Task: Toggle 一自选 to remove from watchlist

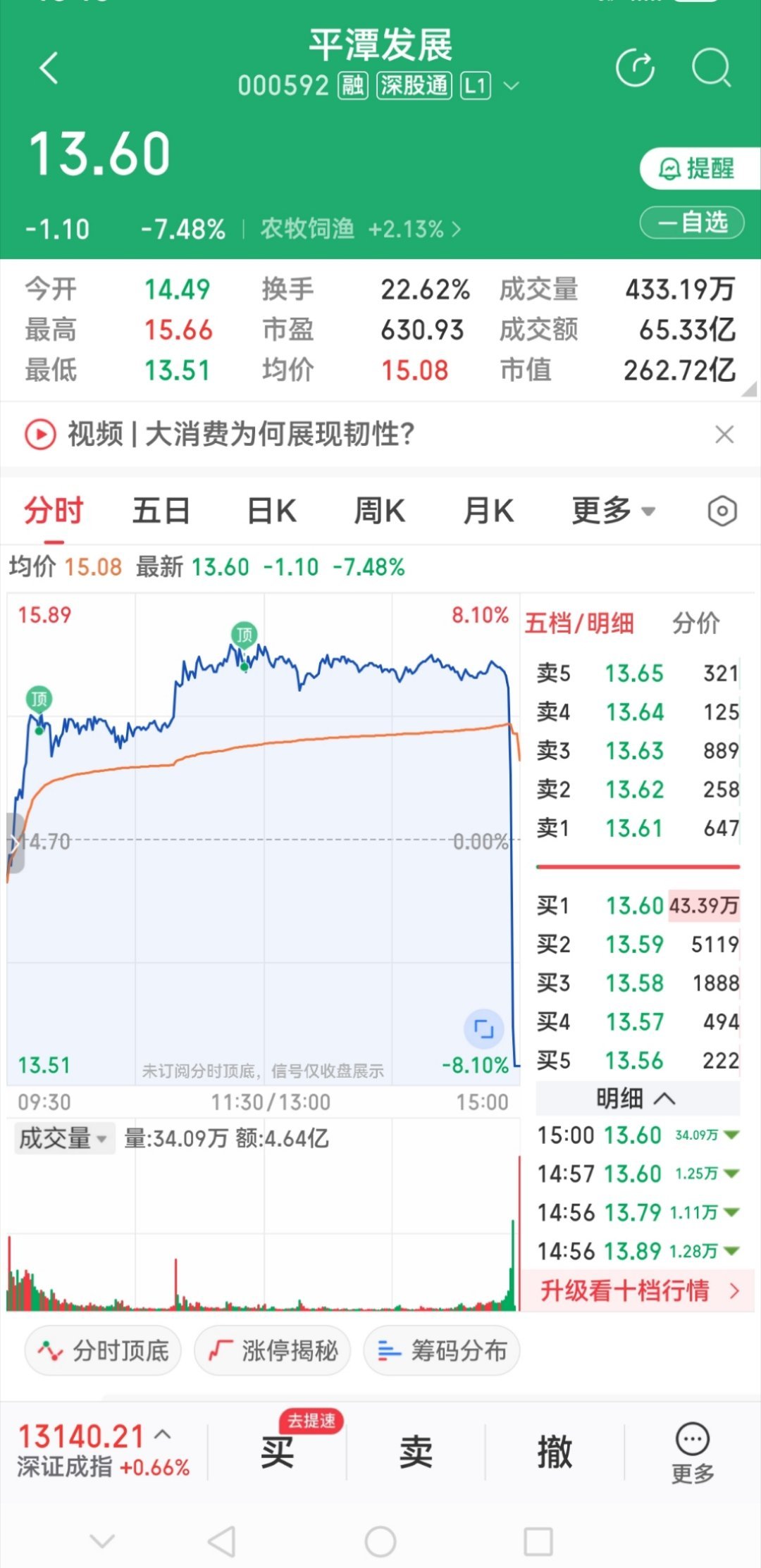Action: pyautogui.click(x=691, y=223)
